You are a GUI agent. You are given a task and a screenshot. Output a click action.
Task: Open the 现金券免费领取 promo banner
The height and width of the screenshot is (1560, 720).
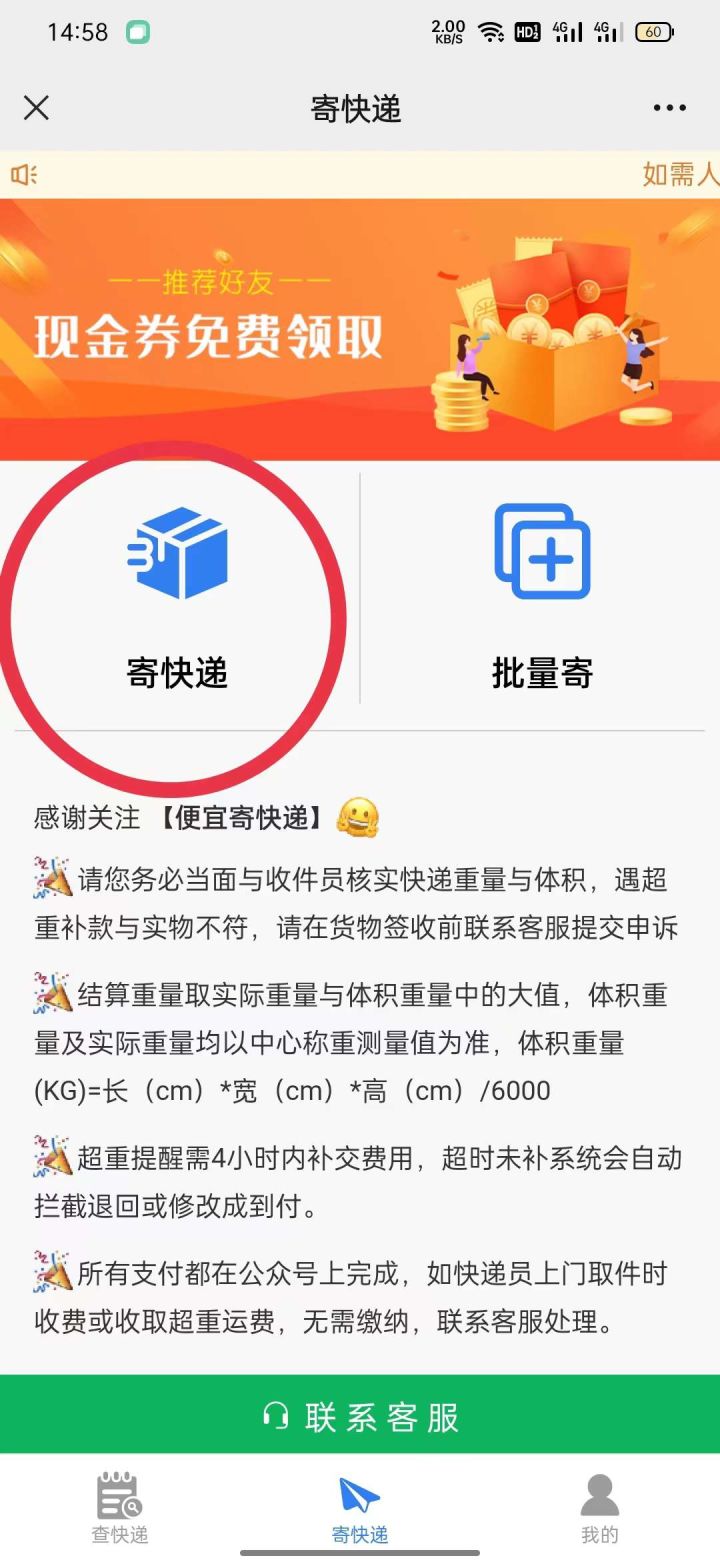tap(360, 330)
